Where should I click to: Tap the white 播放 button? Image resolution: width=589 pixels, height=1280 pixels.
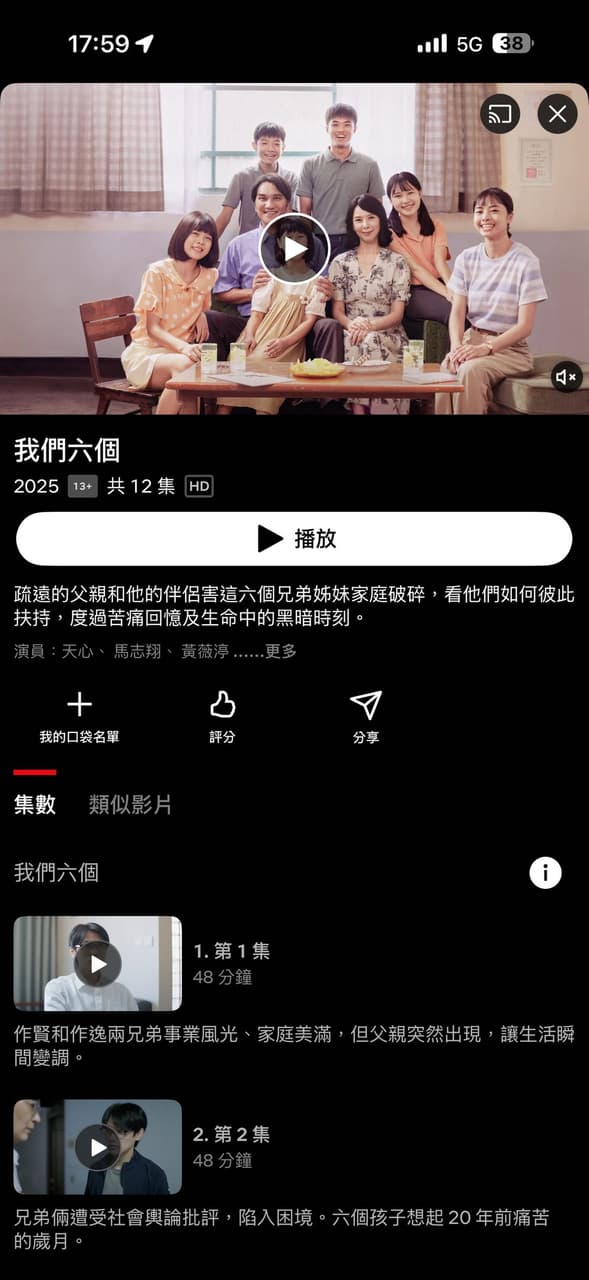294,539
